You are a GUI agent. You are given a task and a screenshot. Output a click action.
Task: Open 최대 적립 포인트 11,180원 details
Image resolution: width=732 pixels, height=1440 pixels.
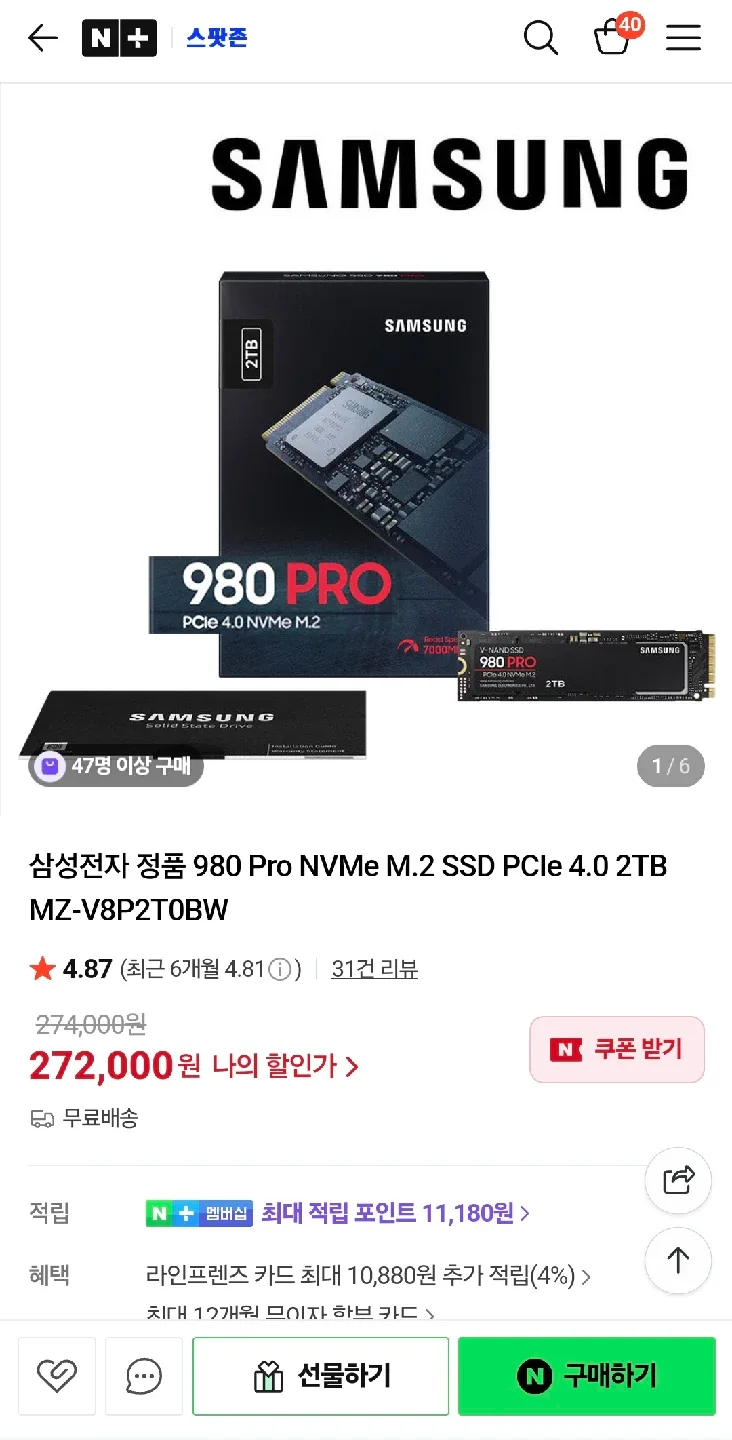pyautogui.click(x=395, y=1214)
